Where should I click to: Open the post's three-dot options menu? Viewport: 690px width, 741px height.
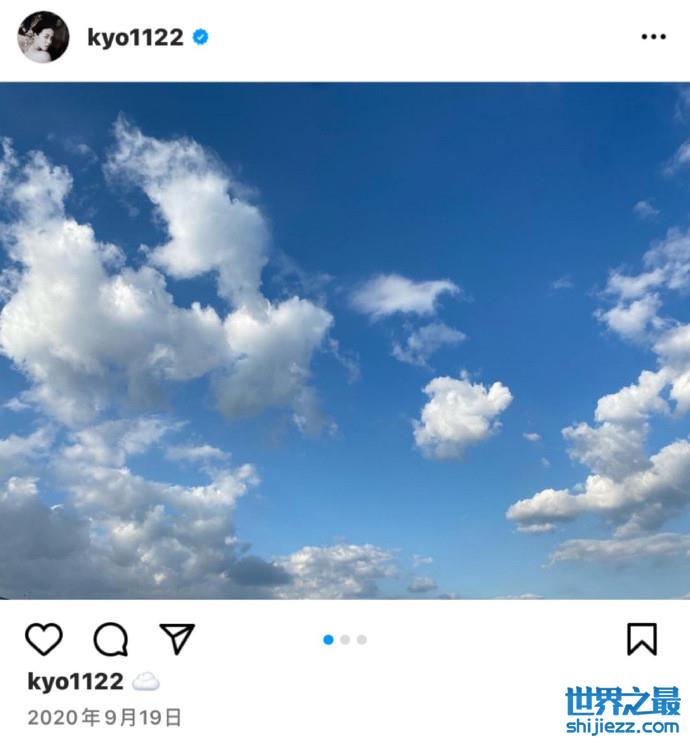tap(652, 38)
